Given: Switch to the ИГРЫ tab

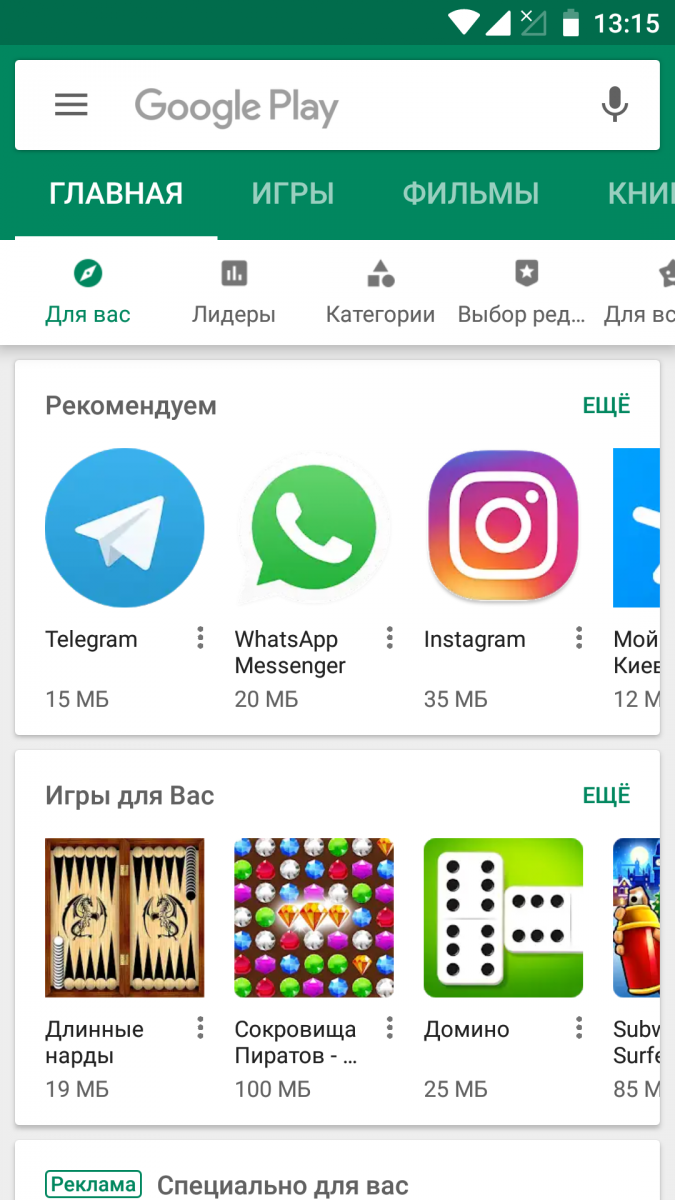Looking at the screenshot, I should coord(293,194).
